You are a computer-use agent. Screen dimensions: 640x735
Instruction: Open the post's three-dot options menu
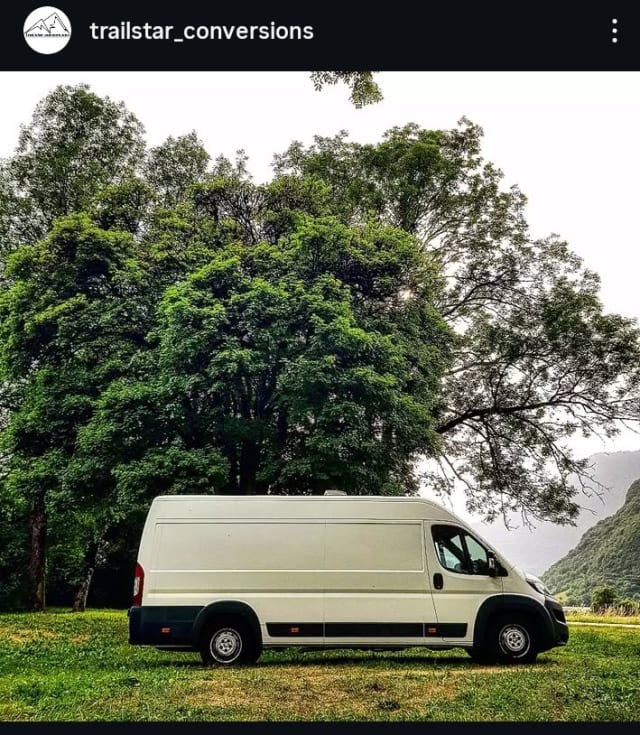coord(614,31)
